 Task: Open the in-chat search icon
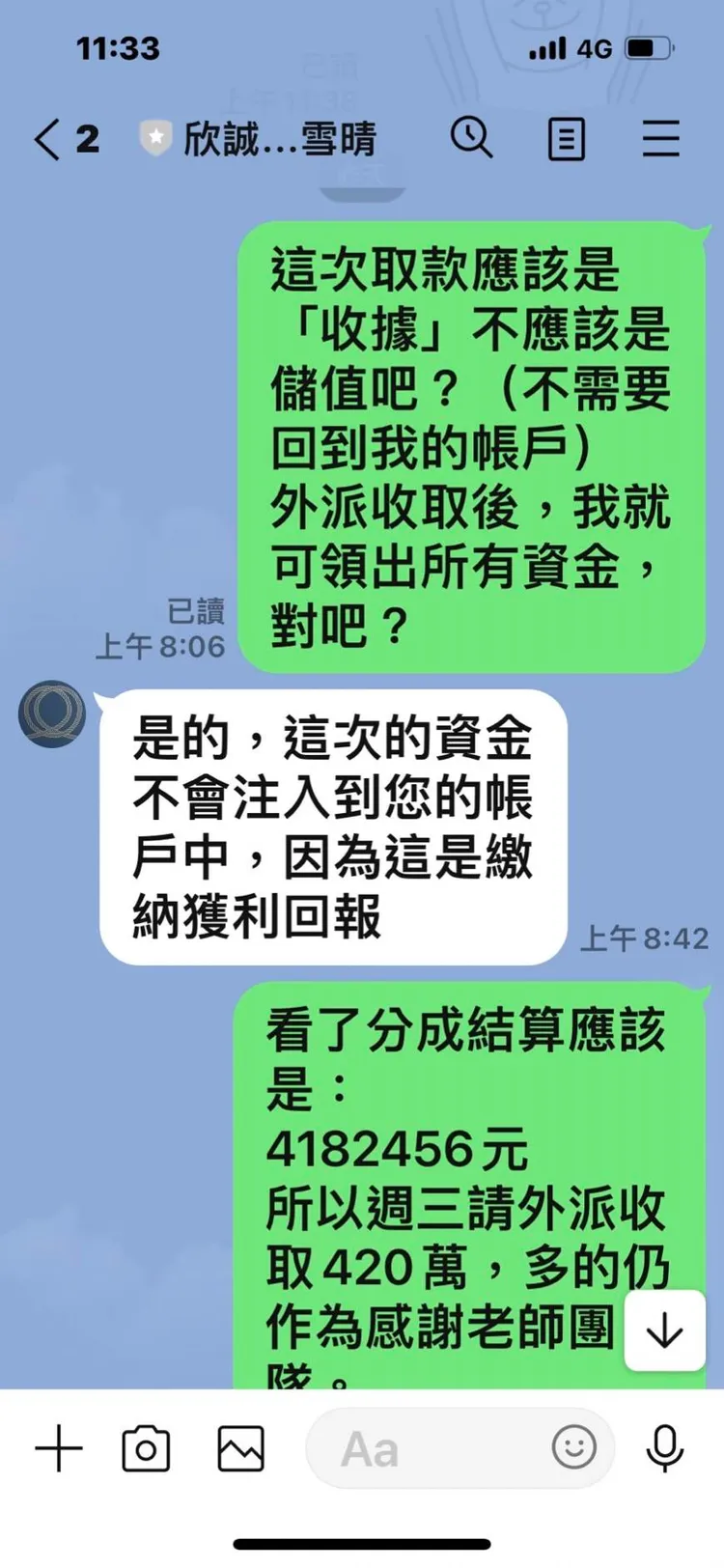click(x=472, y=140)
